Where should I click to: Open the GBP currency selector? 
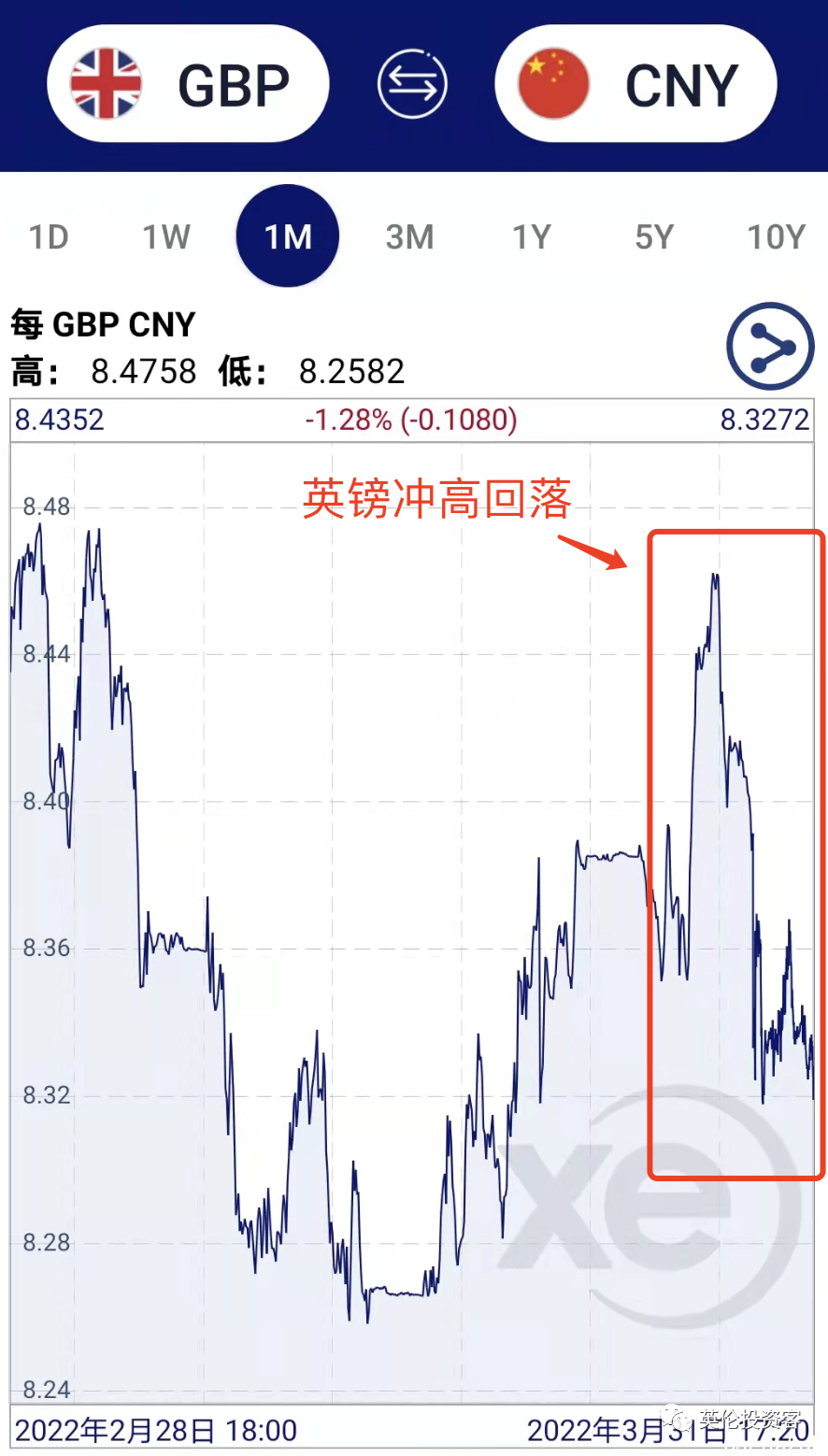[188, 84]
